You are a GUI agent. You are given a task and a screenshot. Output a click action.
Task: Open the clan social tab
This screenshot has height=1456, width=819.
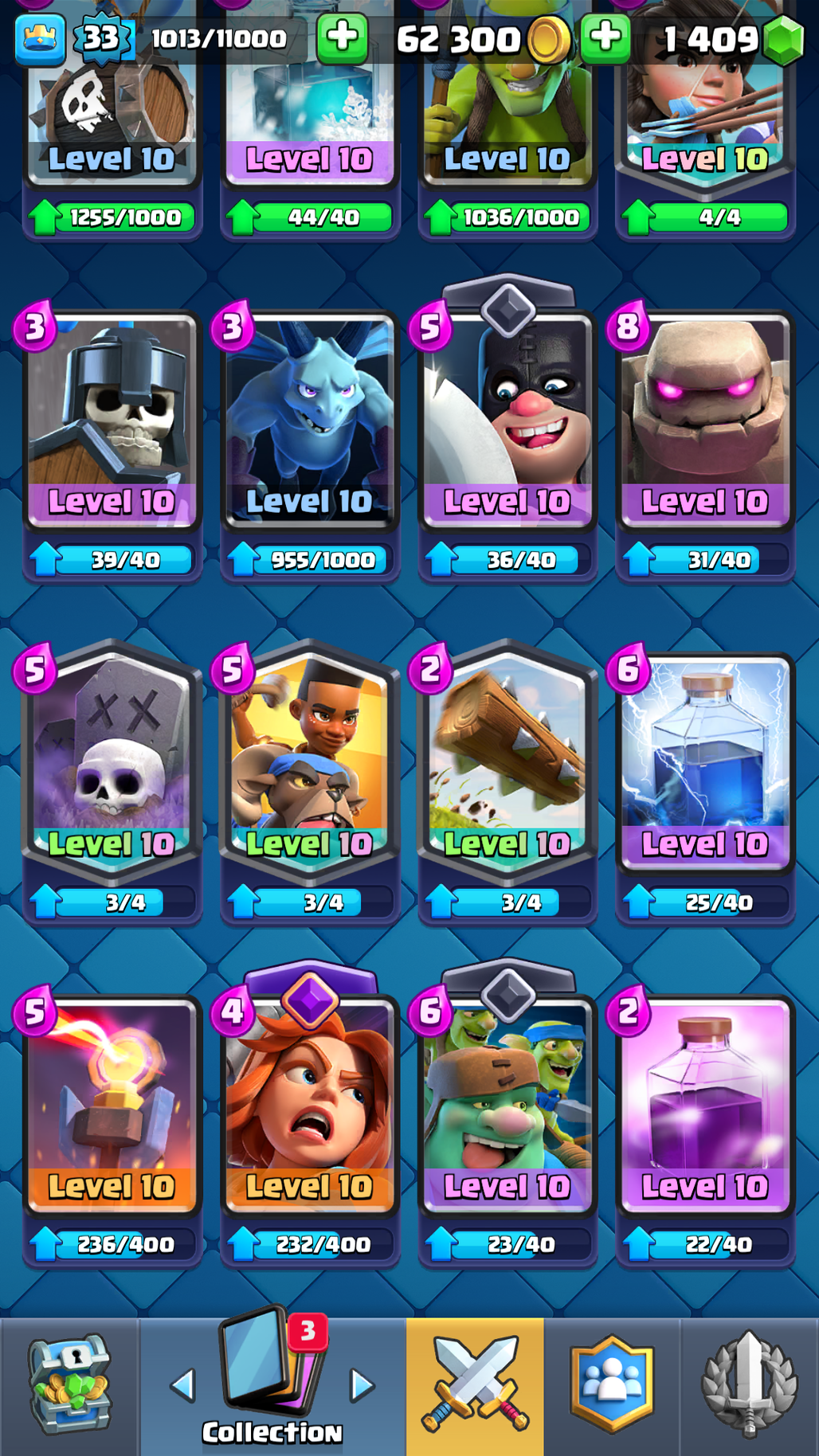(x=612, y=1386)
